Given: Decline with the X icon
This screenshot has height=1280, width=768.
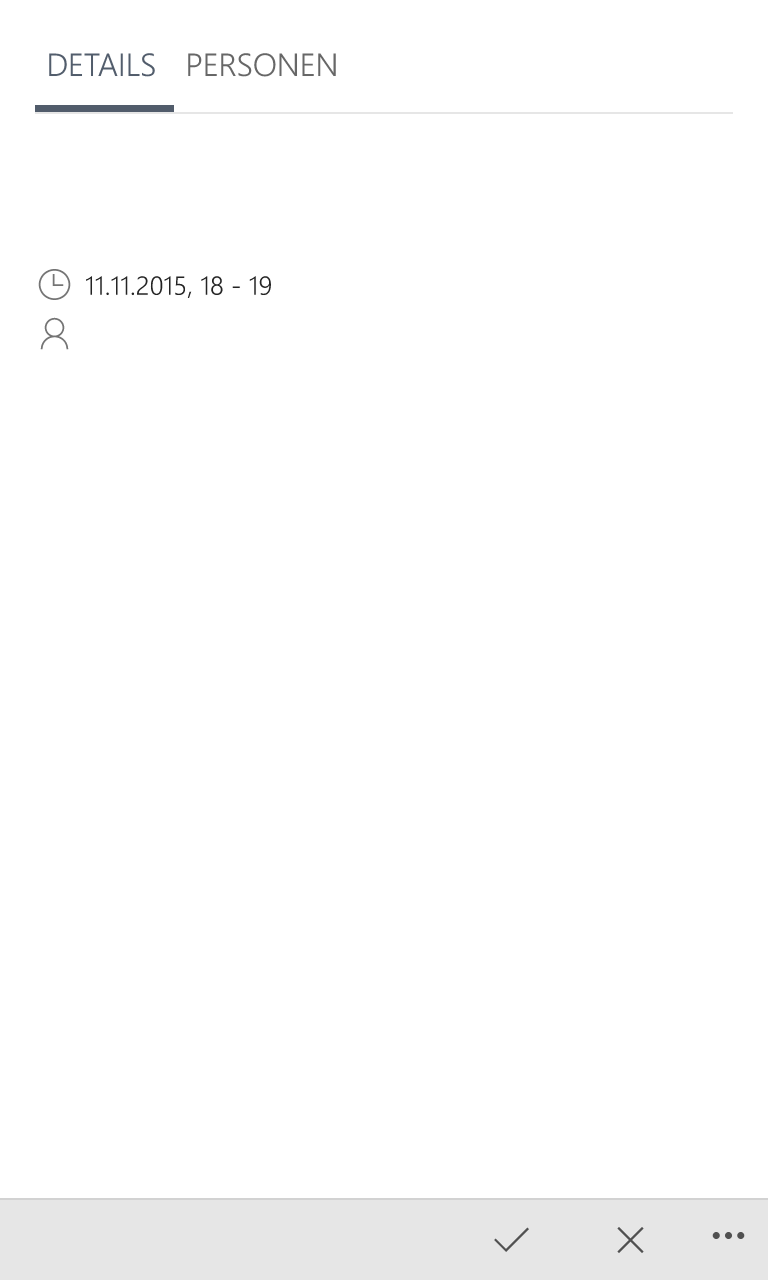Looking at the screenshot, I should coord(630,1240).
